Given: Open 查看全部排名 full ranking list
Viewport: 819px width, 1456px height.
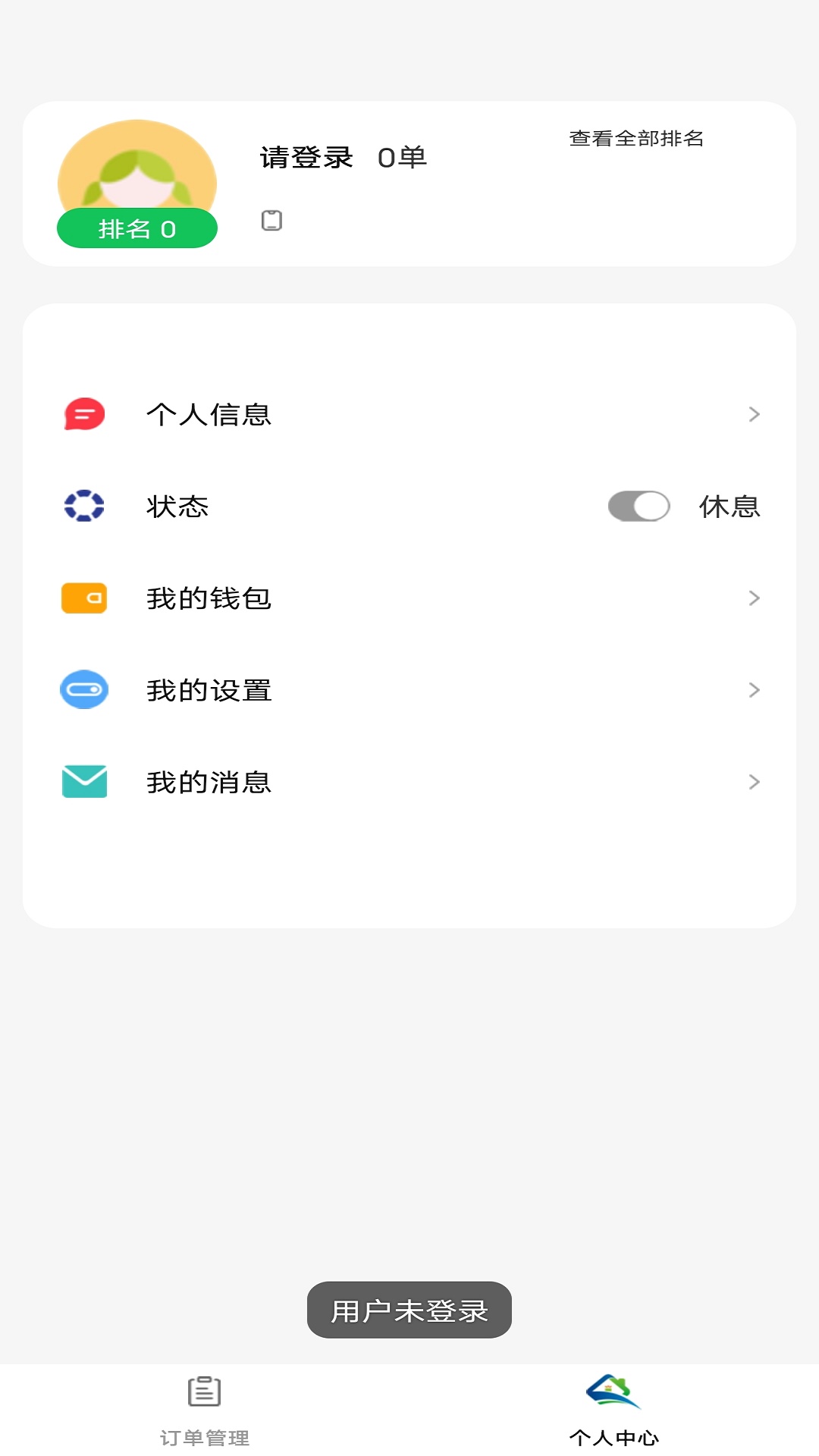Looking at the screenshot, I should (636, 139).
